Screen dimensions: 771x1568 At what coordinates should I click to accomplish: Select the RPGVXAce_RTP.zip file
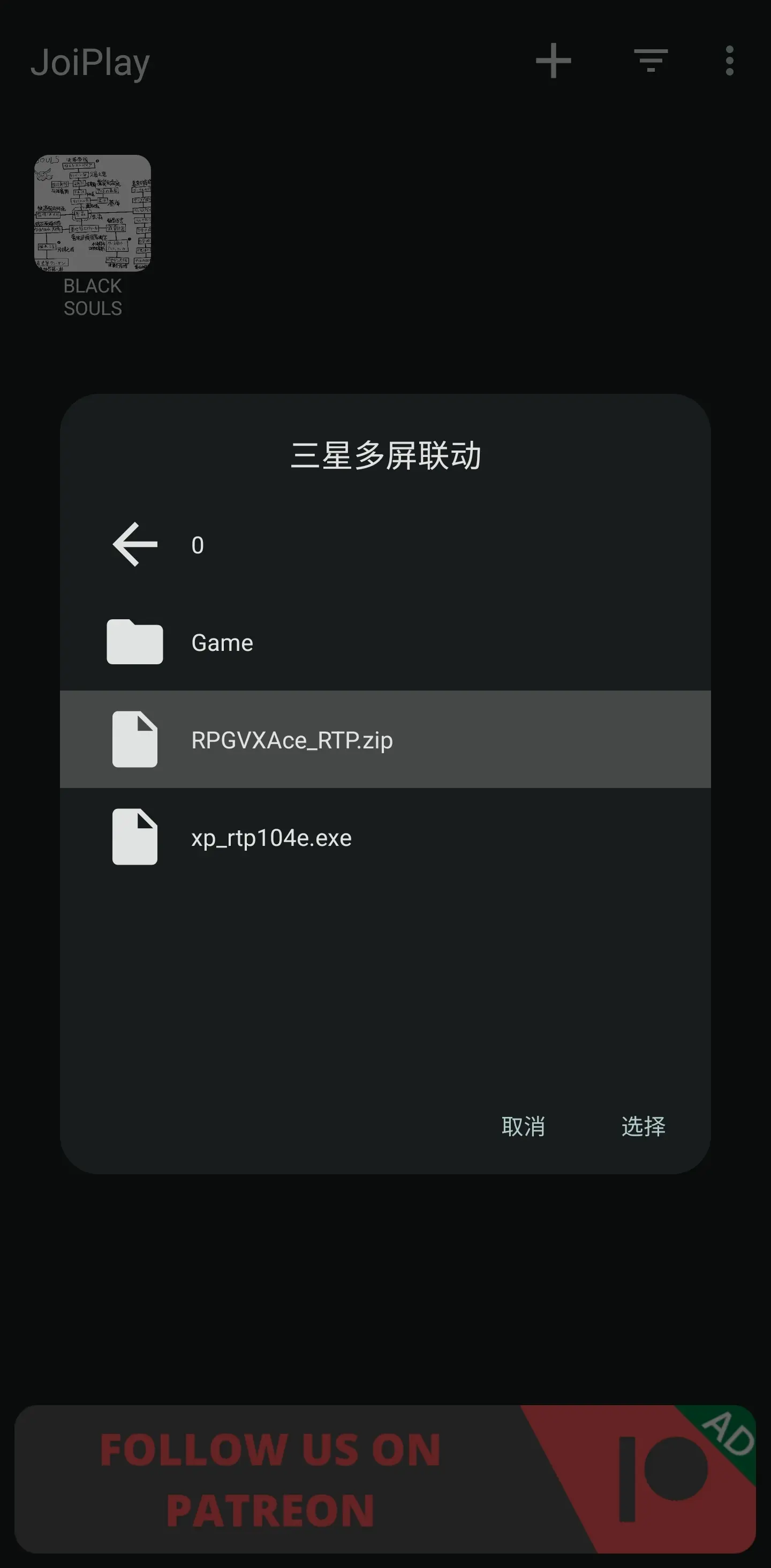click(x=292, y=740)
